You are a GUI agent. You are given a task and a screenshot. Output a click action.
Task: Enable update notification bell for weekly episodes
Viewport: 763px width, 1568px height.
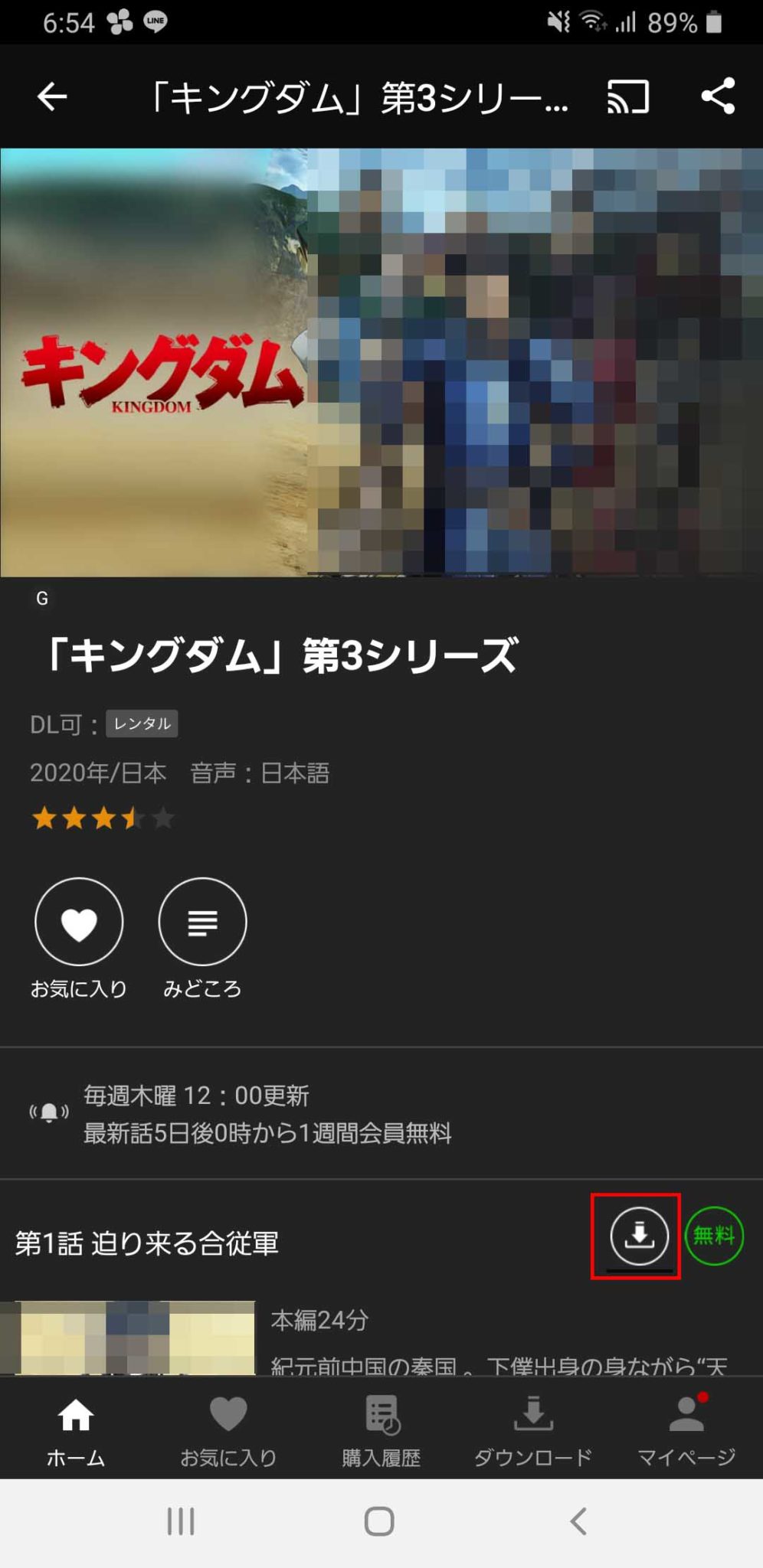(49, 1112)
